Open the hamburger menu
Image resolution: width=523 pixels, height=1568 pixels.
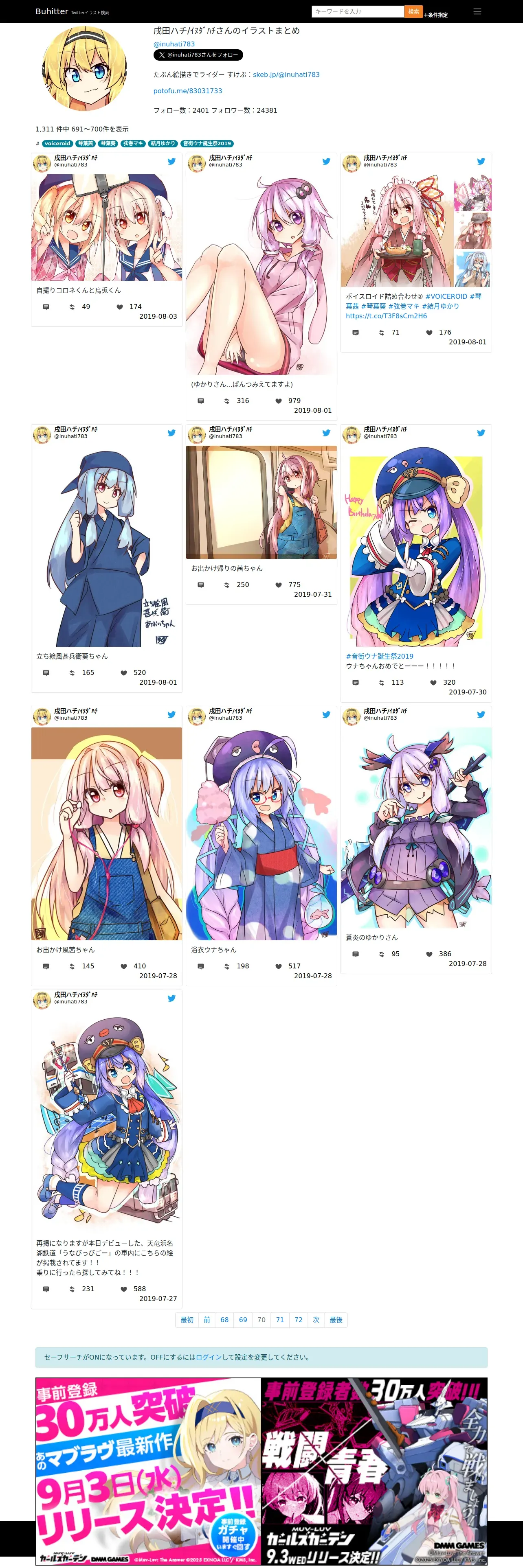pos(477,11)
